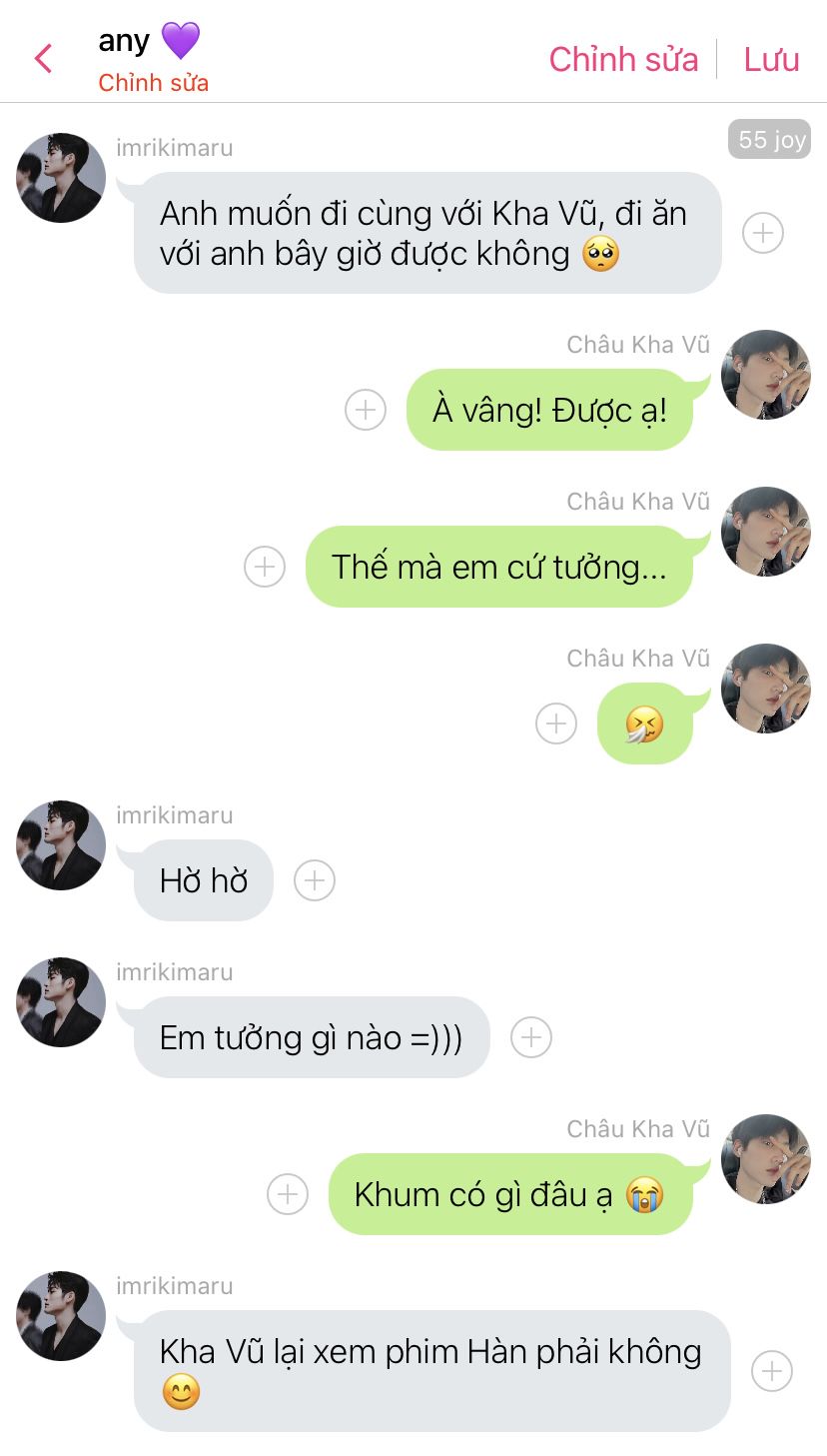Tap the red Chỉnh sửa under the title

pos(153,83)
